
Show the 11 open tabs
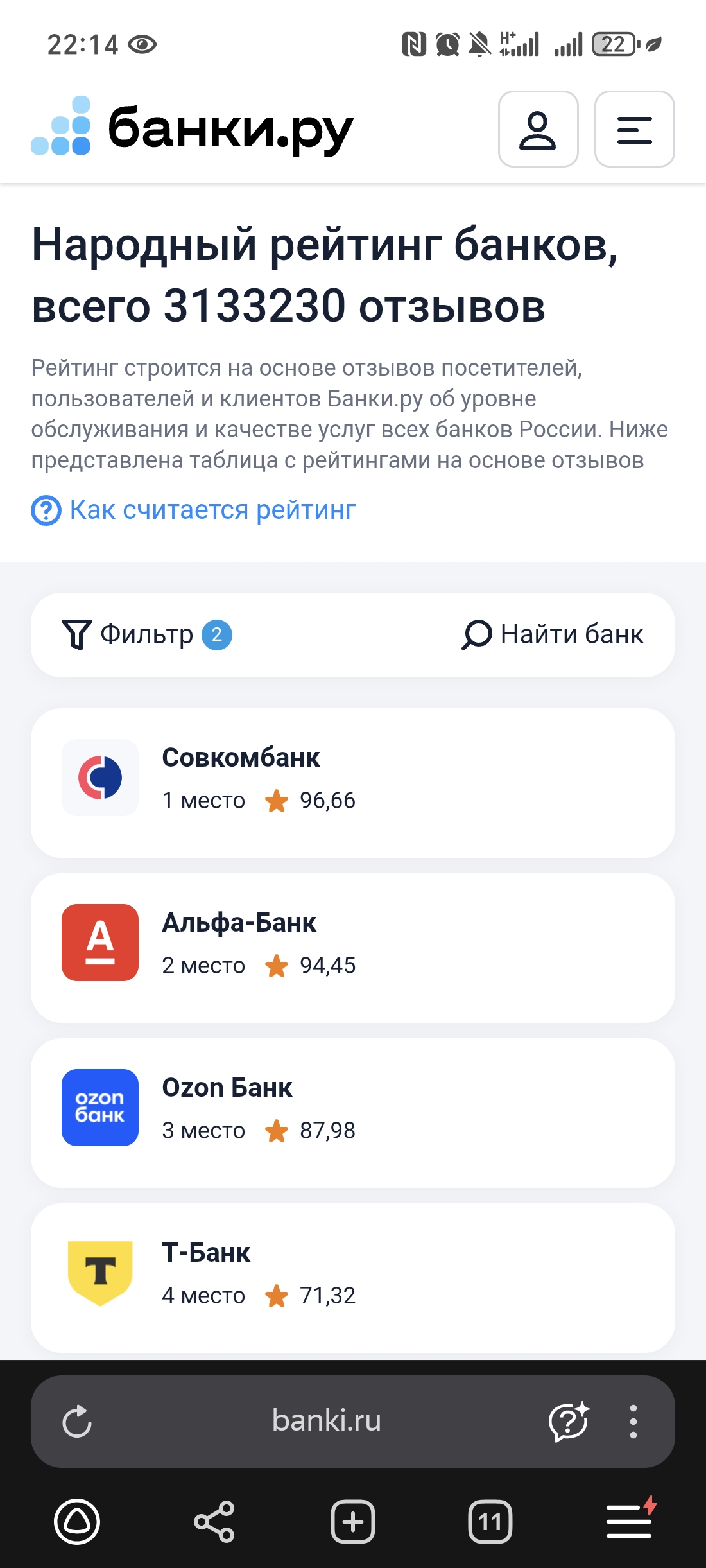pyautogui.click(x=490, y=1521)
